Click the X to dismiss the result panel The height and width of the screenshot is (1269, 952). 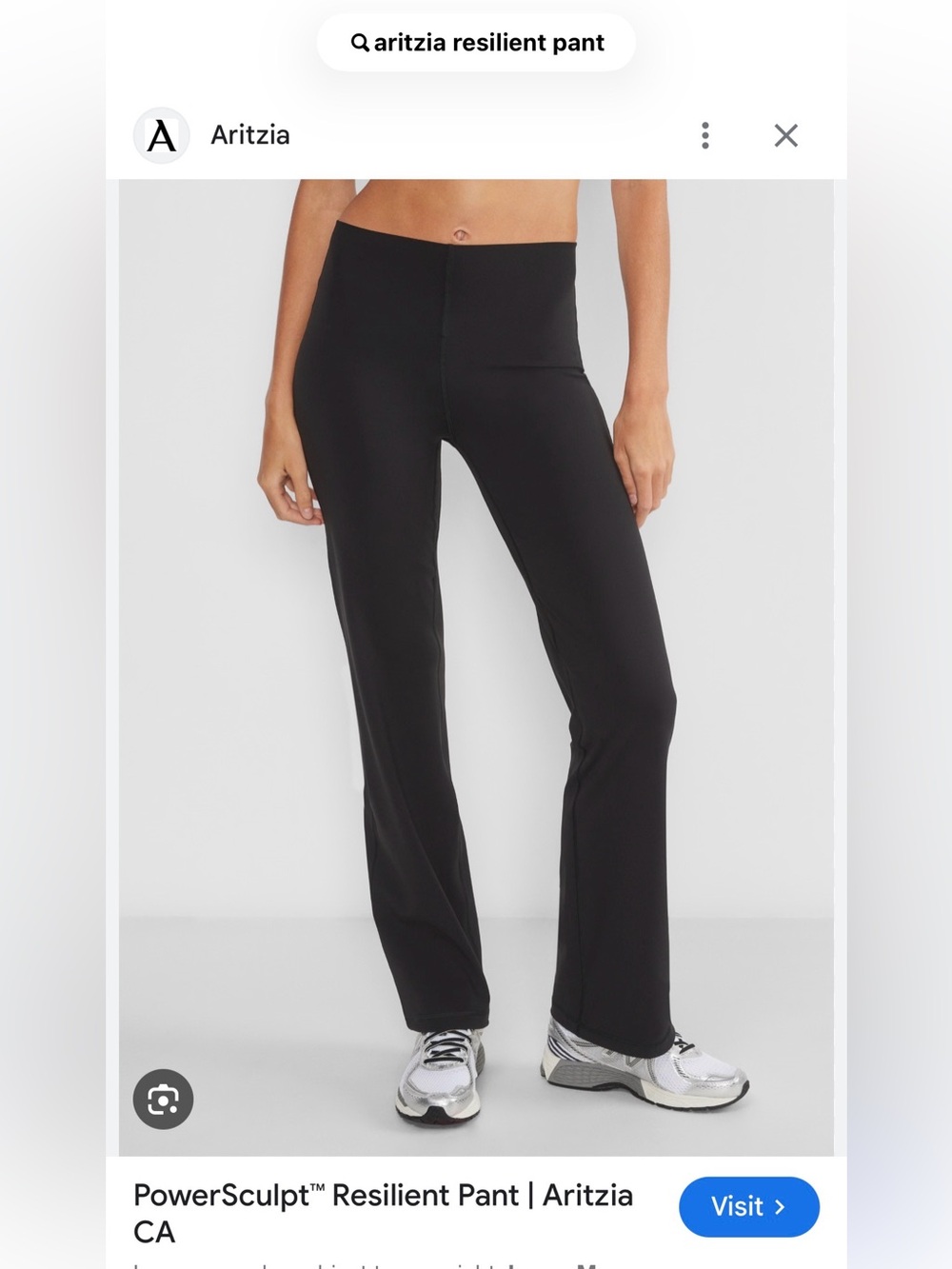[785, 135]
